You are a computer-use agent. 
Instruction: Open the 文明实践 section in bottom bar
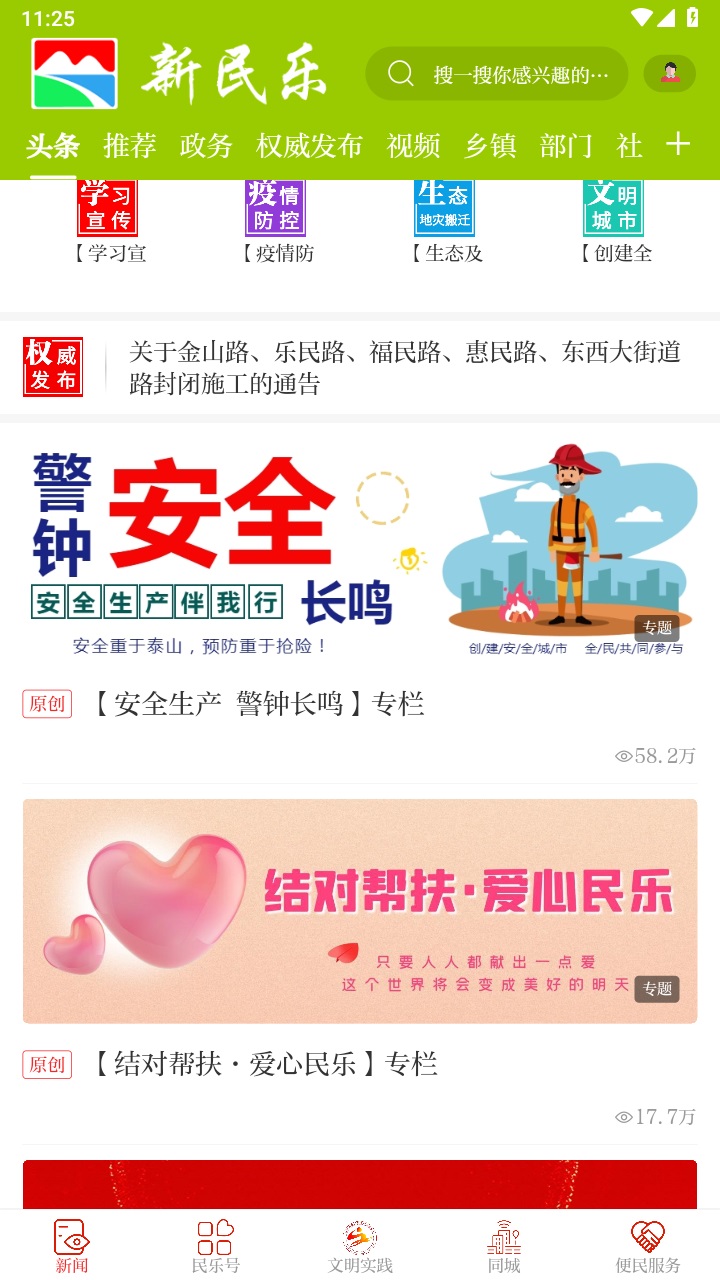pyautogui.click(x=357, y=1245)
